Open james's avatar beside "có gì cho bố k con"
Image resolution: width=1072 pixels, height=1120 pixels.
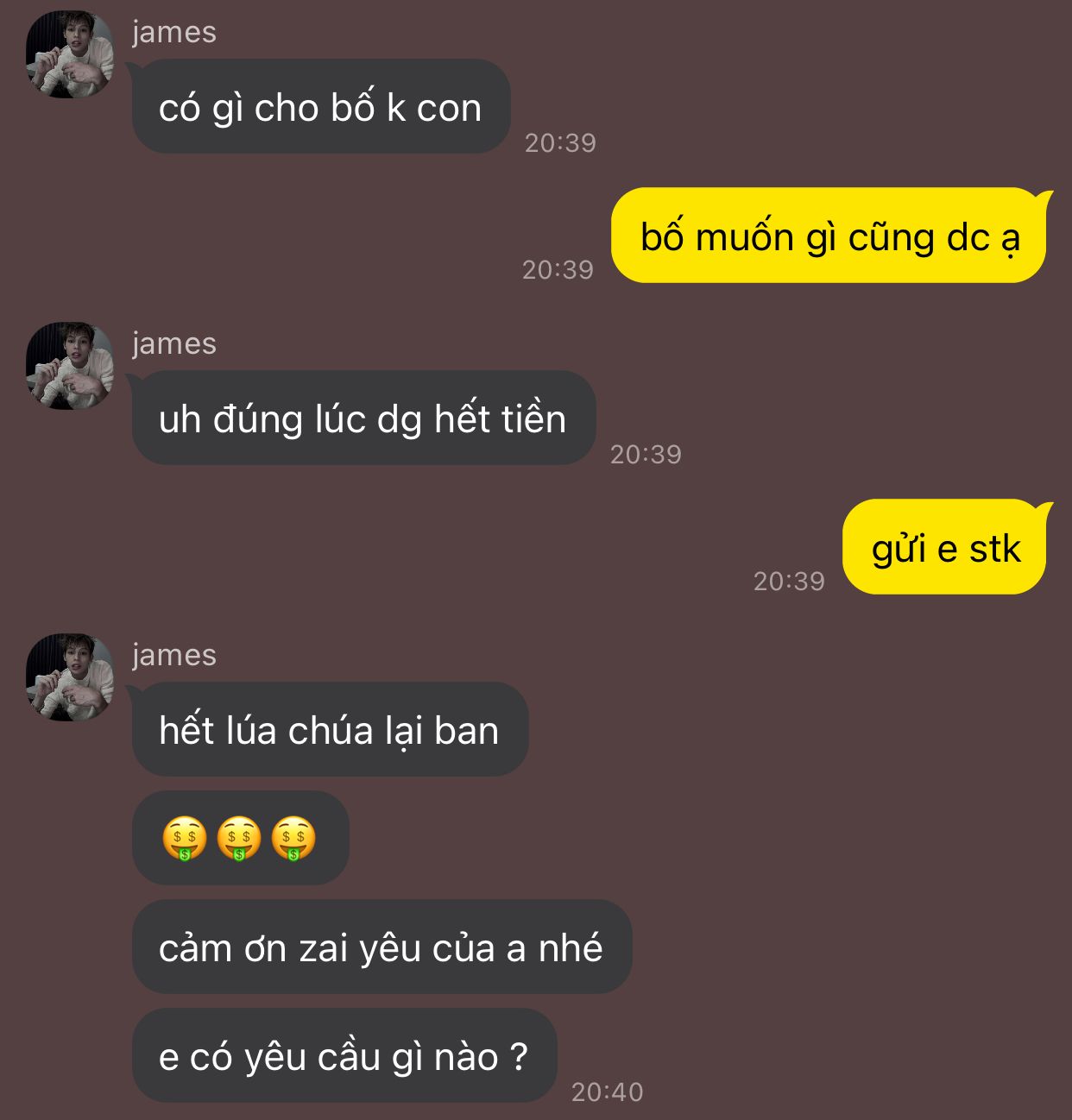[70, 54]
